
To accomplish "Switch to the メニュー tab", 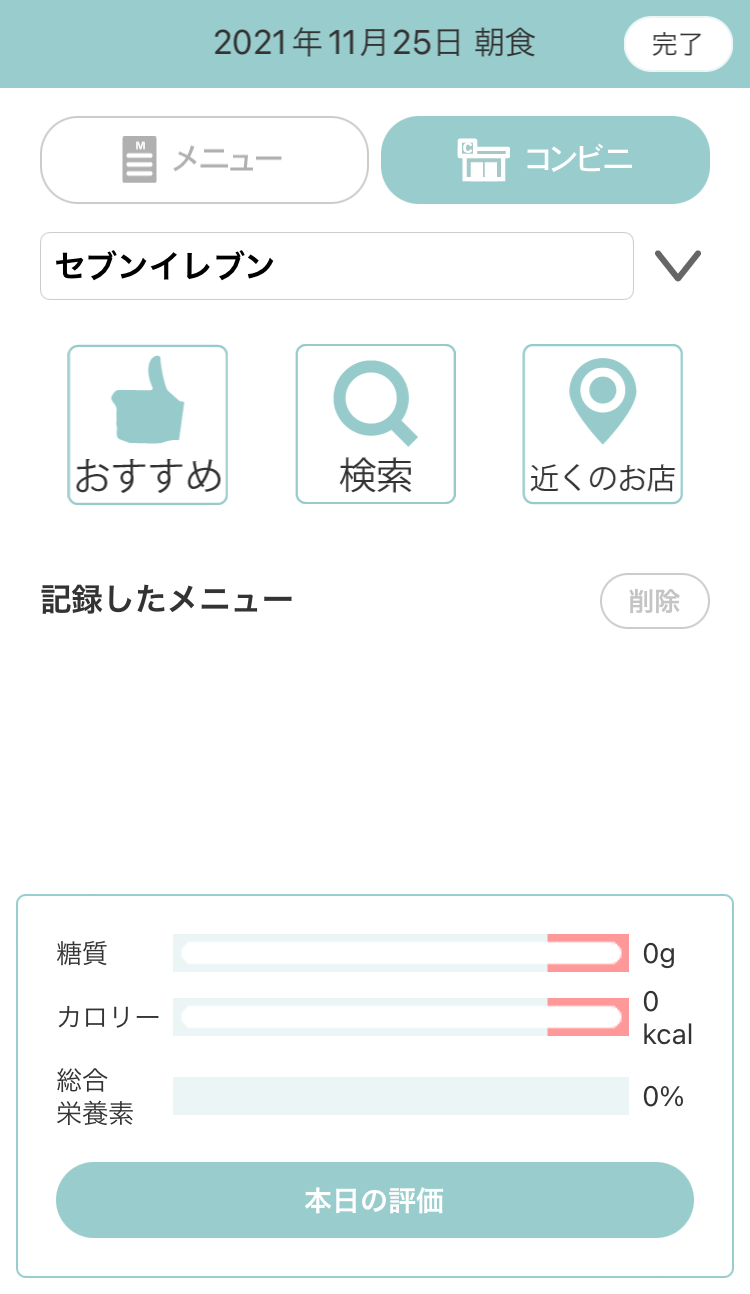I will point(205,160).
